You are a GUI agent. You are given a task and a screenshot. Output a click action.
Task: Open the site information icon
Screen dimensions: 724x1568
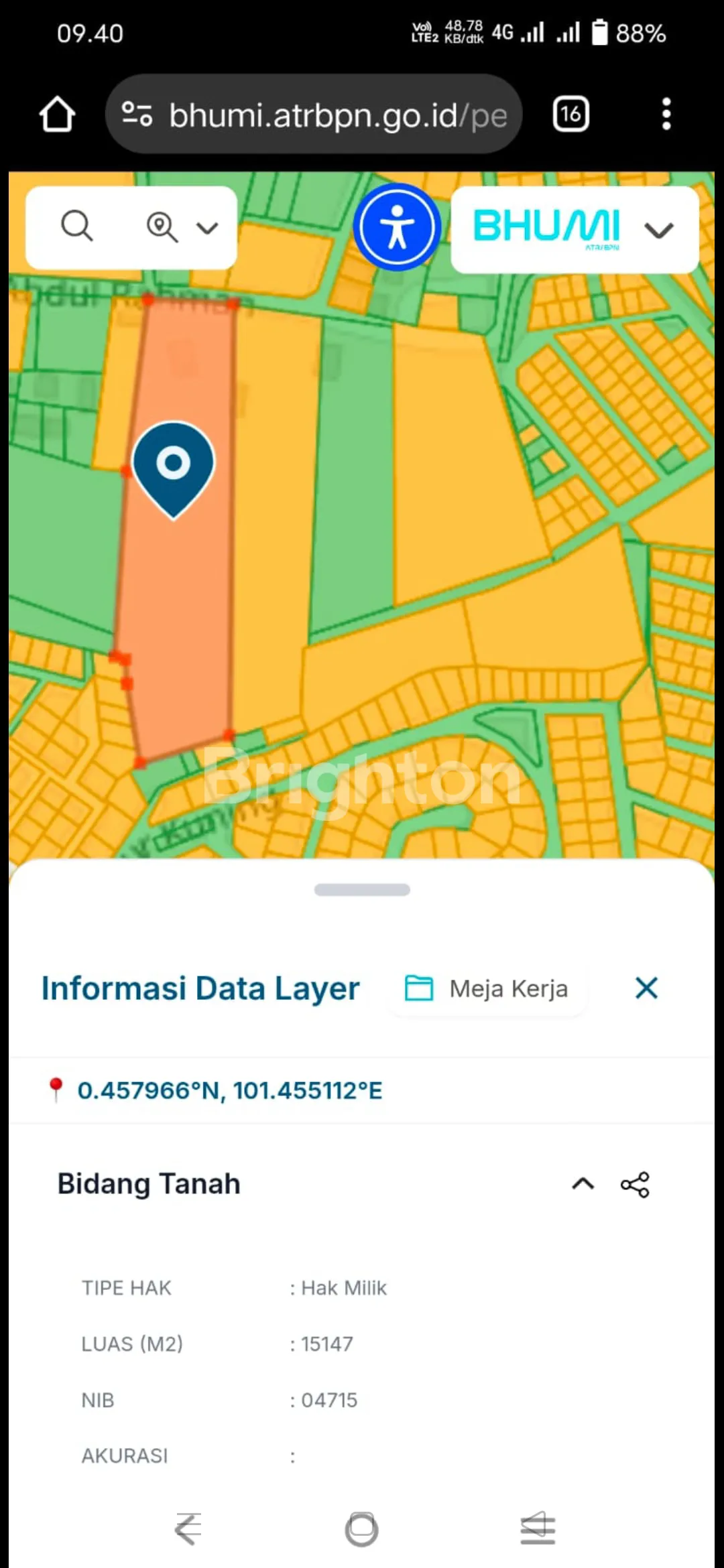137,115
